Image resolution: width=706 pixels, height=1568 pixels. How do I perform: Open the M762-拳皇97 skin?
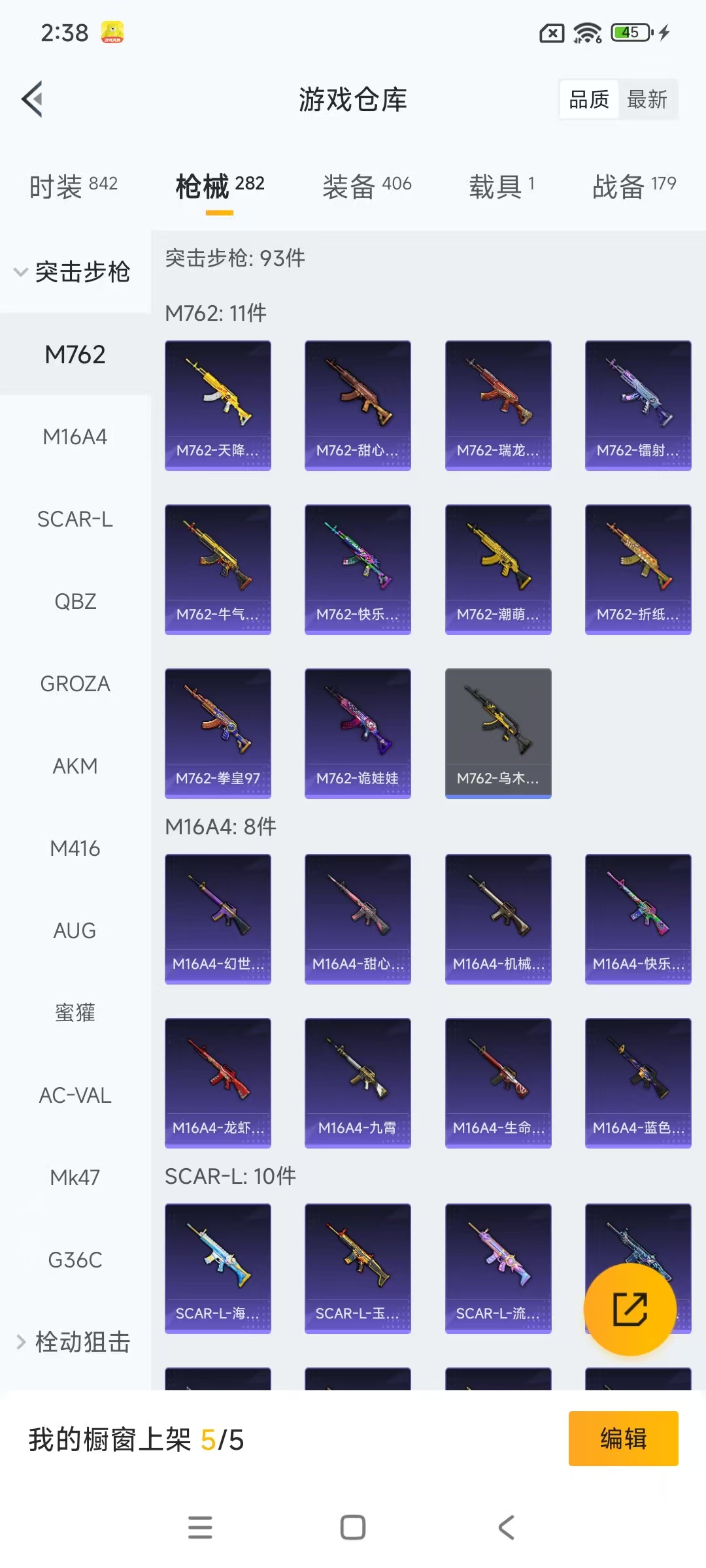click(x=218, y=732)
